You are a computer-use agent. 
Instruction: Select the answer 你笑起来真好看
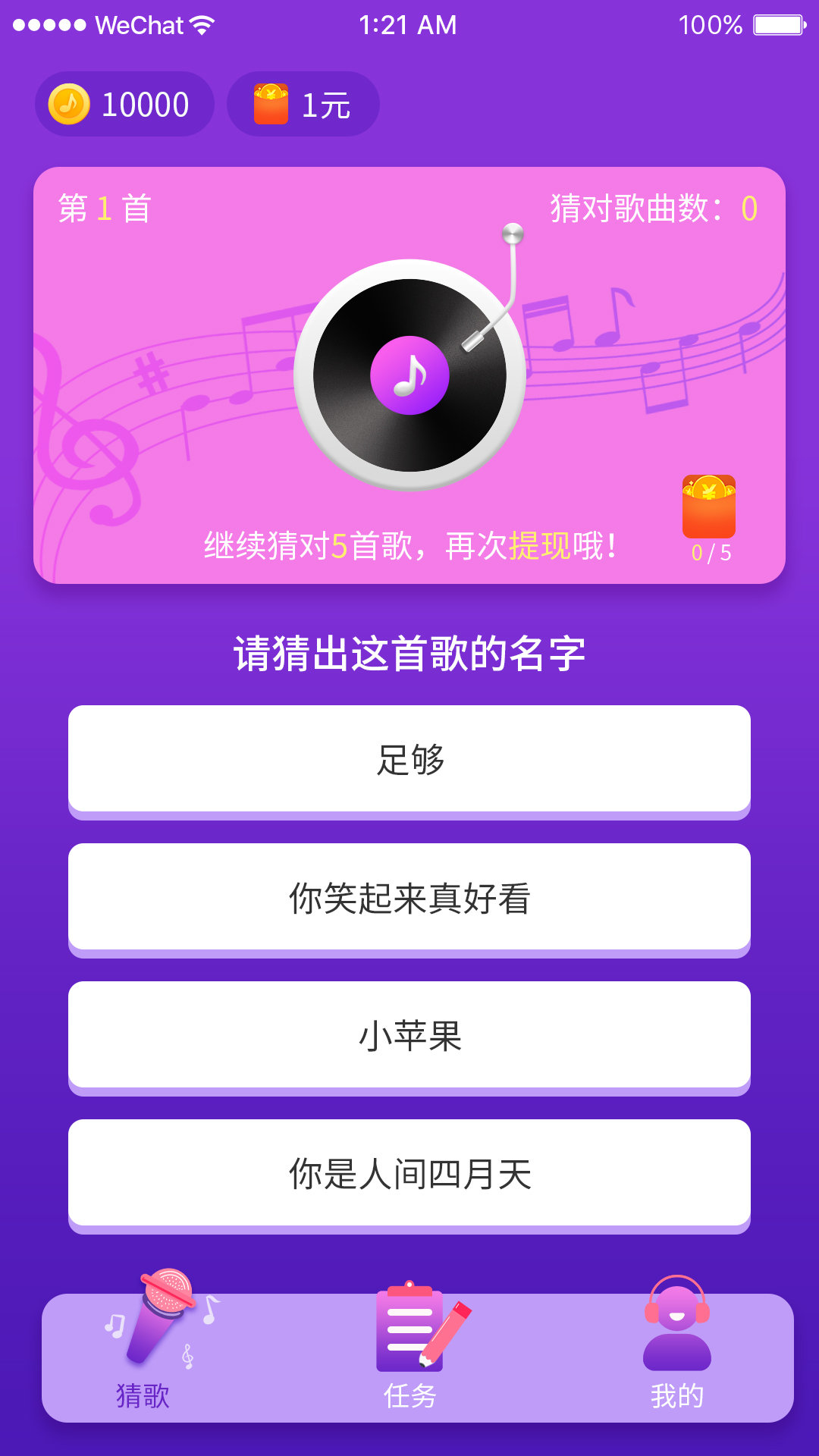[409, 897]
